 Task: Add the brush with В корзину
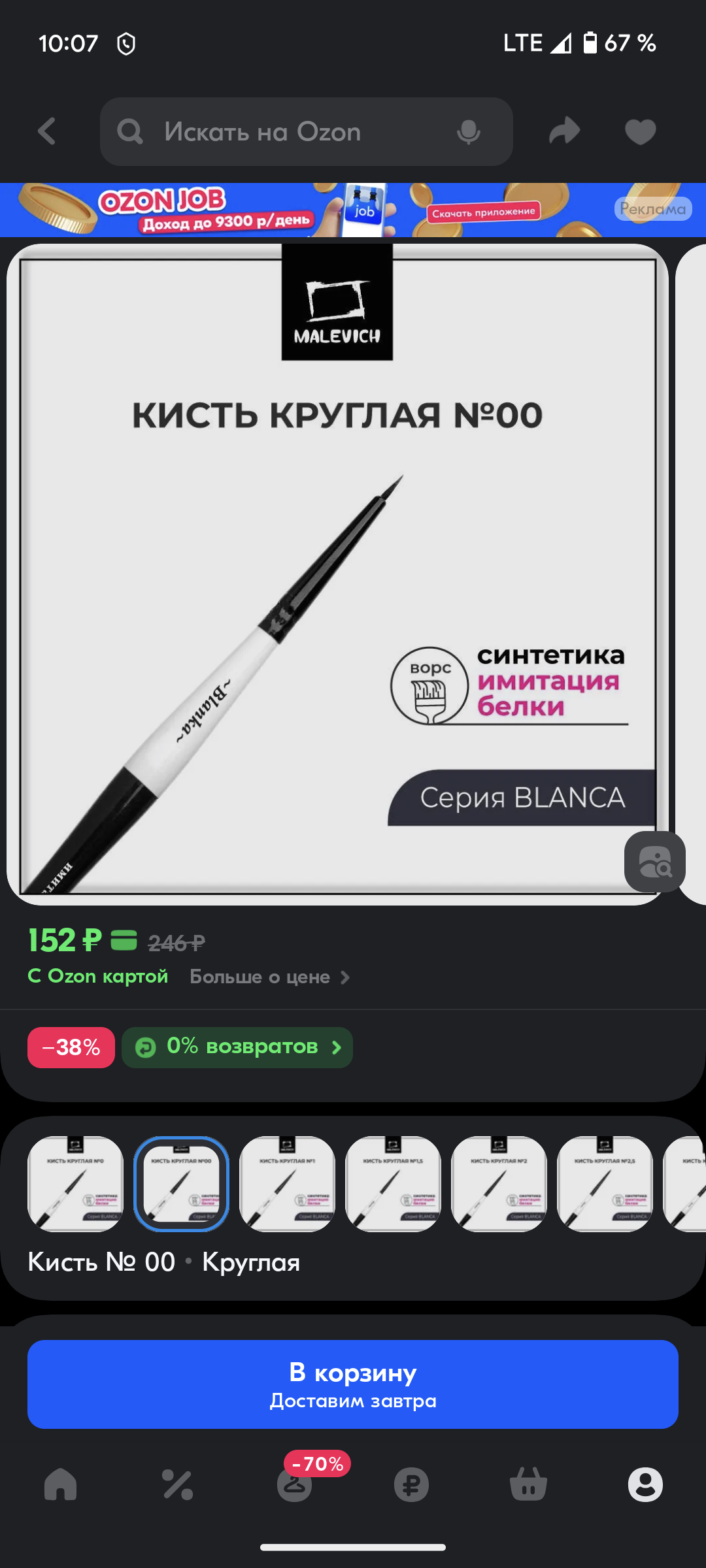[353, 1384]
